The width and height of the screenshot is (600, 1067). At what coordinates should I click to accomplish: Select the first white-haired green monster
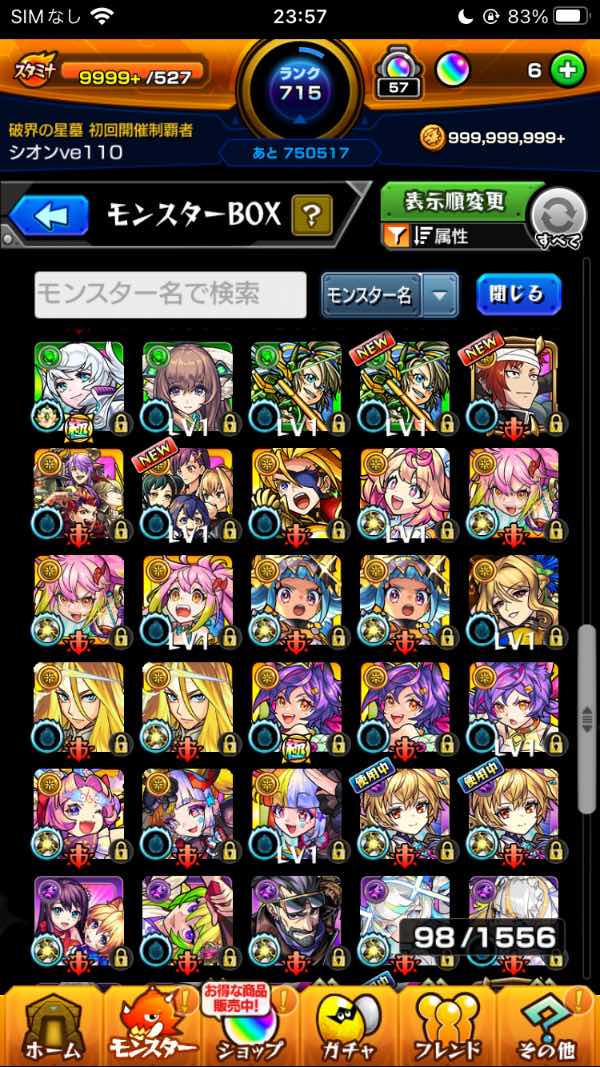(79, 385)
